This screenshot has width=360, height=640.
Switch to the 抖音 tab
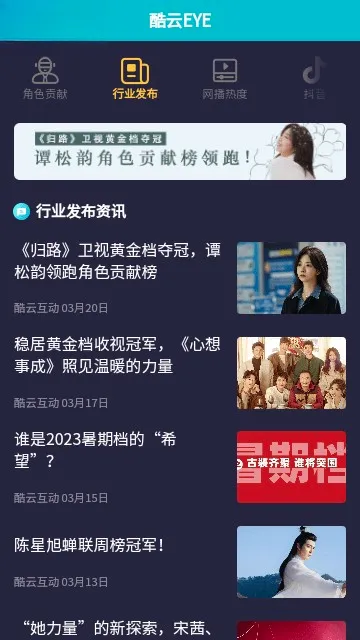tap(314, 78)
